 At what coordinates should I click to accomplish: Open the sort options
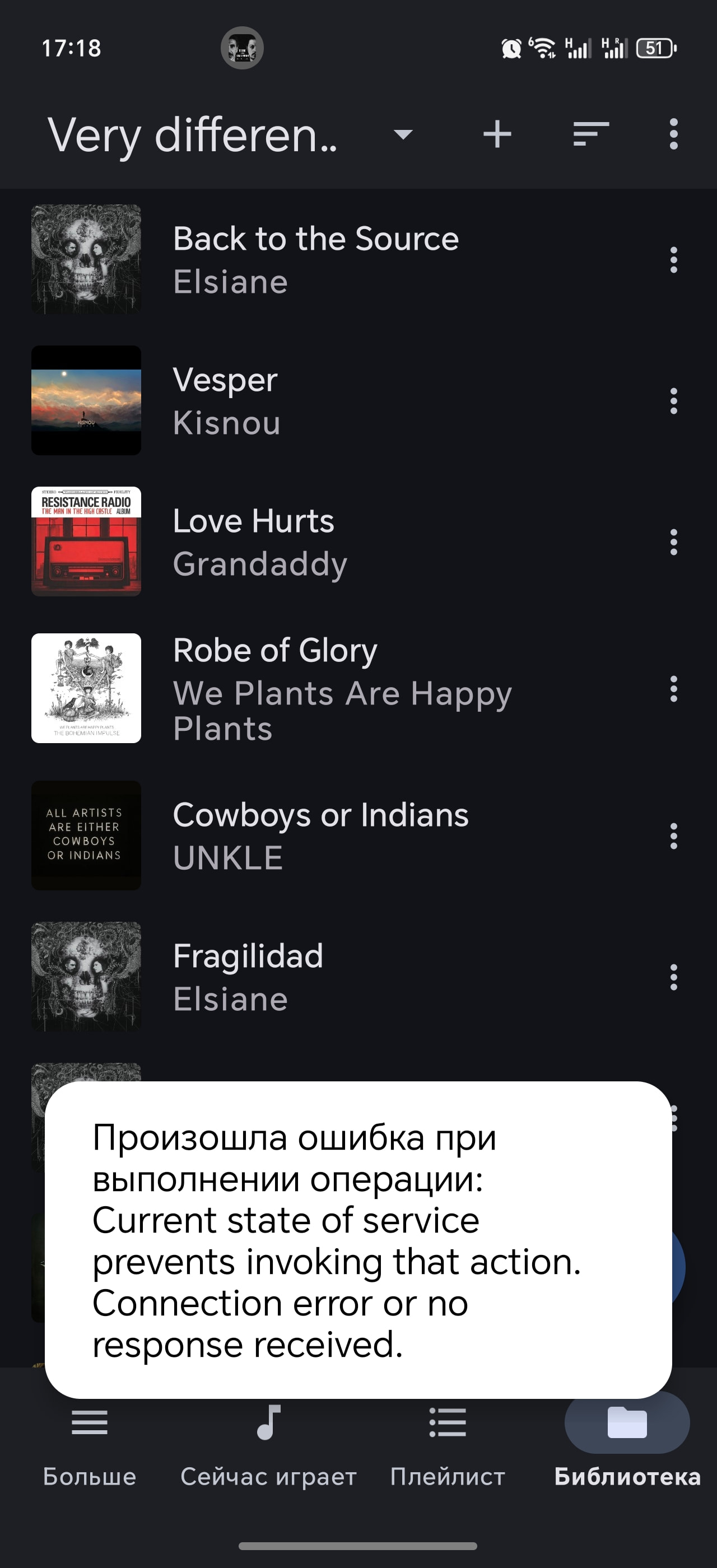(x=590, y=134)
